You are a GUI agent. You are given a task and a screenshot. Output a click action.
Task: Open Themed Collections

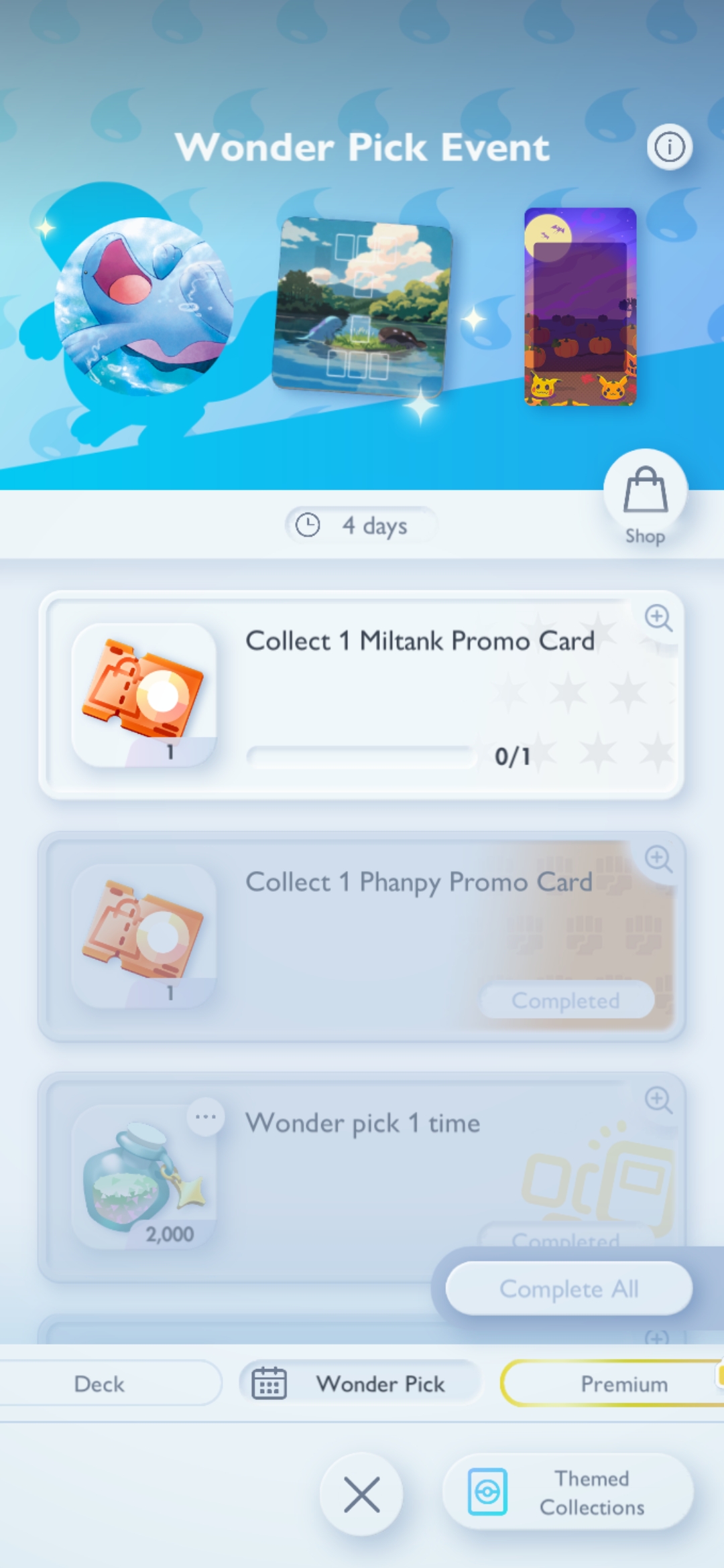[x=568, y=1492]
